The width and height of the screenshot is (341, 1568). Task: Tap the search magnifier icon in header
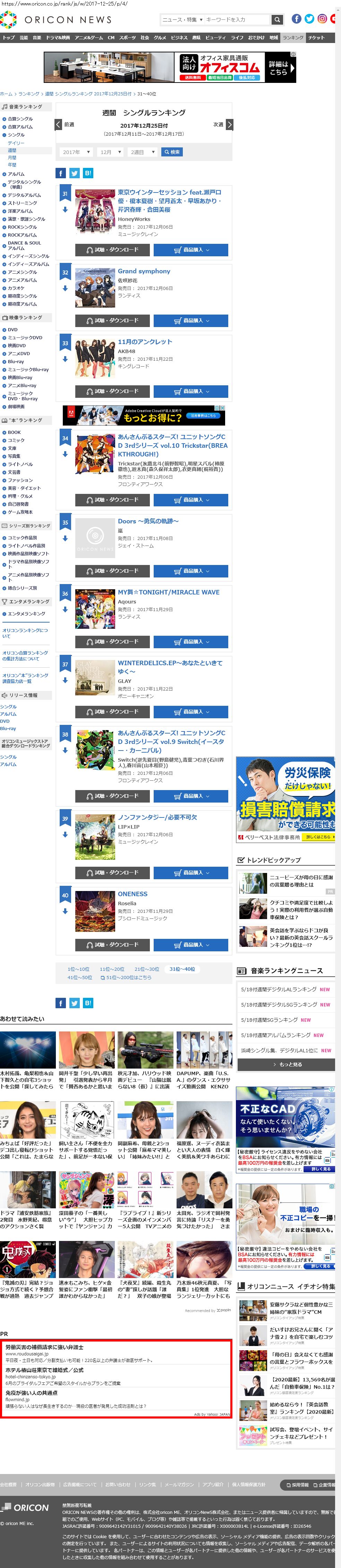tap(277, 19)
